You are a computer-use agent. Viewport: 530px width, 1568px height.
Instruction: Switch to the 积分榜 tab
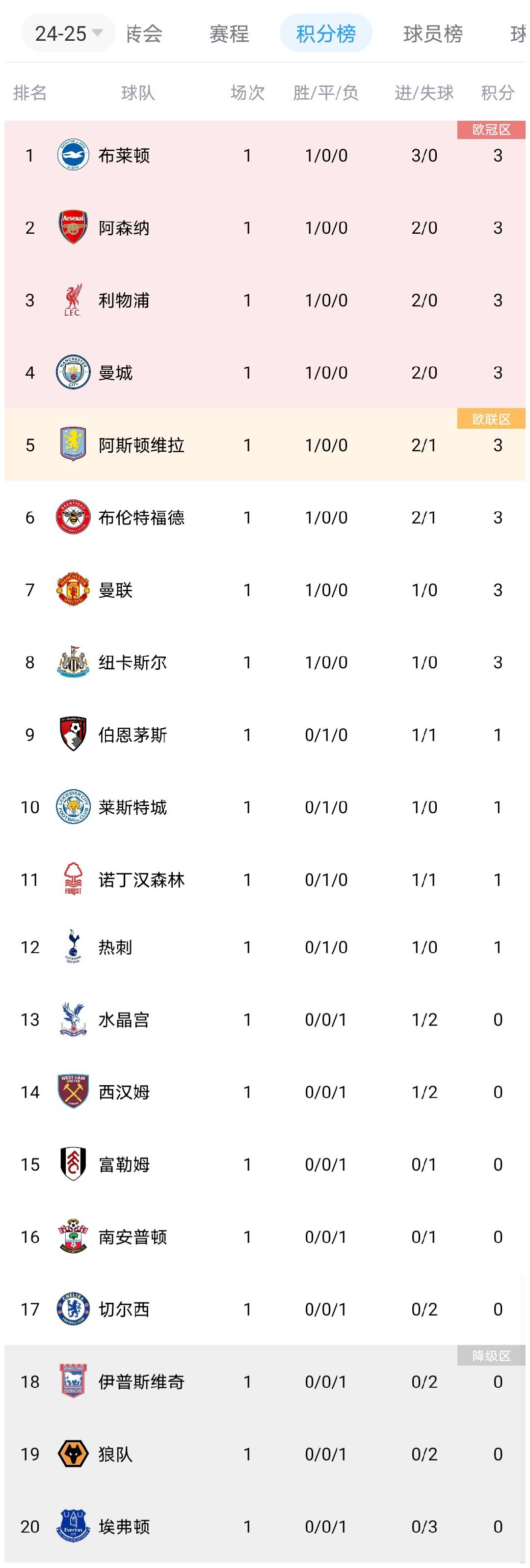coord(327,33)
